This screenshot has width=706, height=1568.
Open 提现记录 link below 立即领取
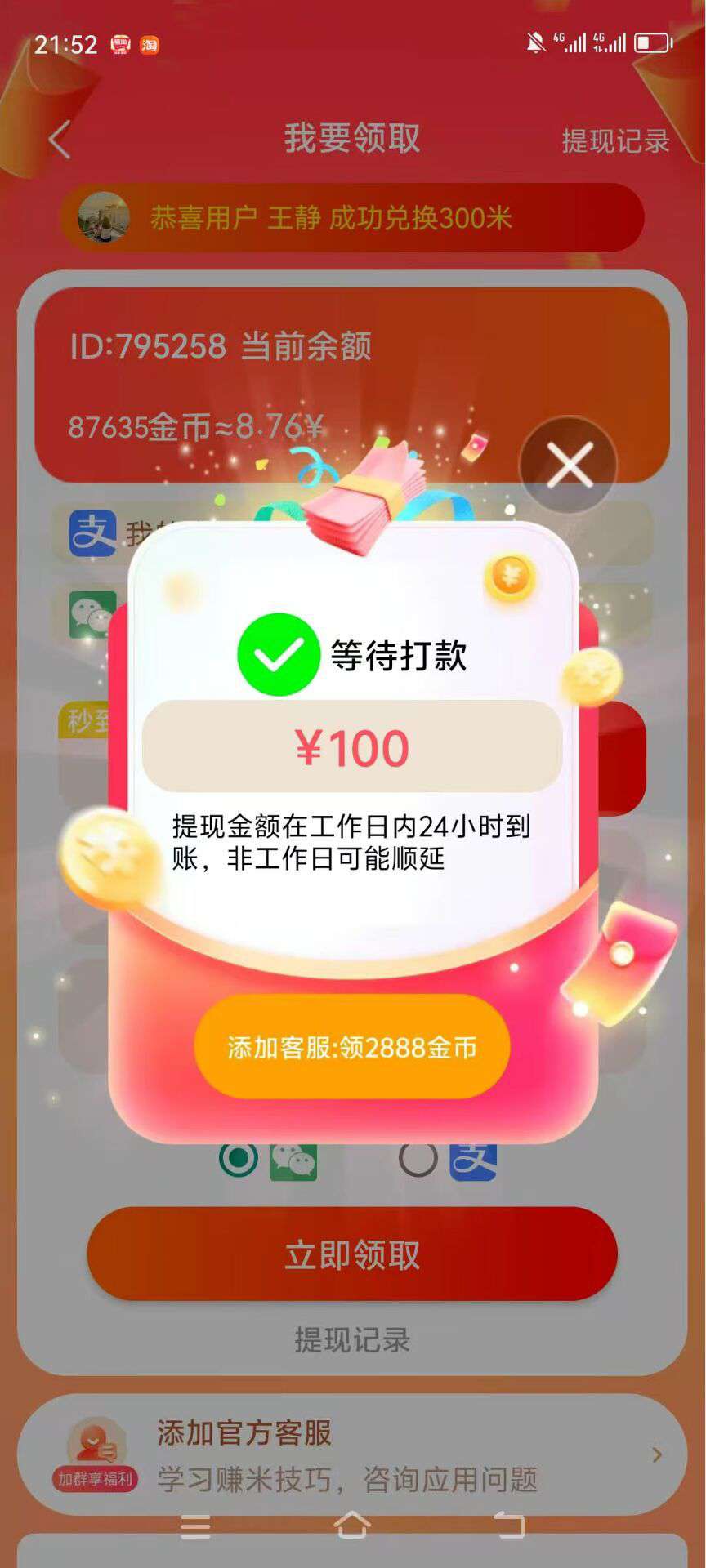pyautogui.click(x=352, y=1339)
